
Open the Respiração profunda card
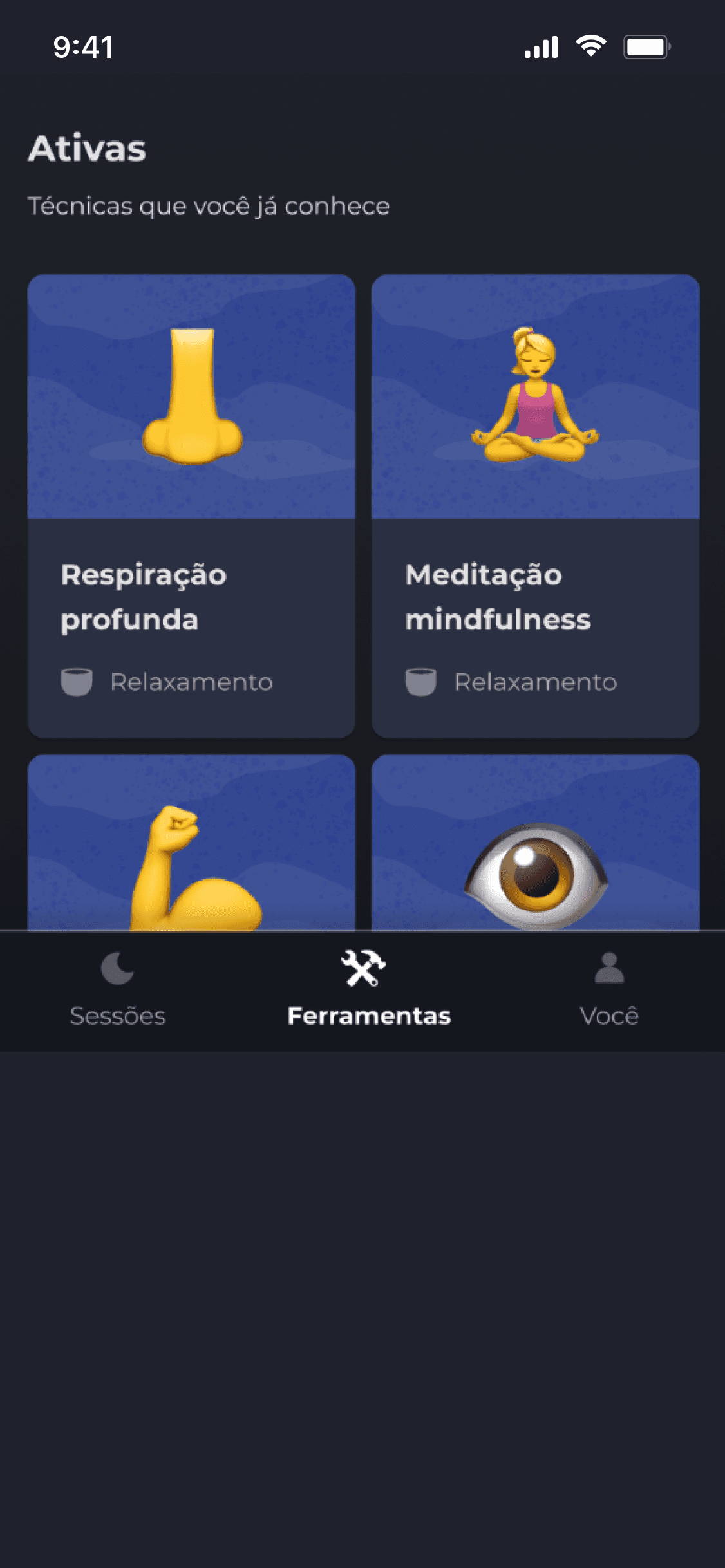pos(191,505)
